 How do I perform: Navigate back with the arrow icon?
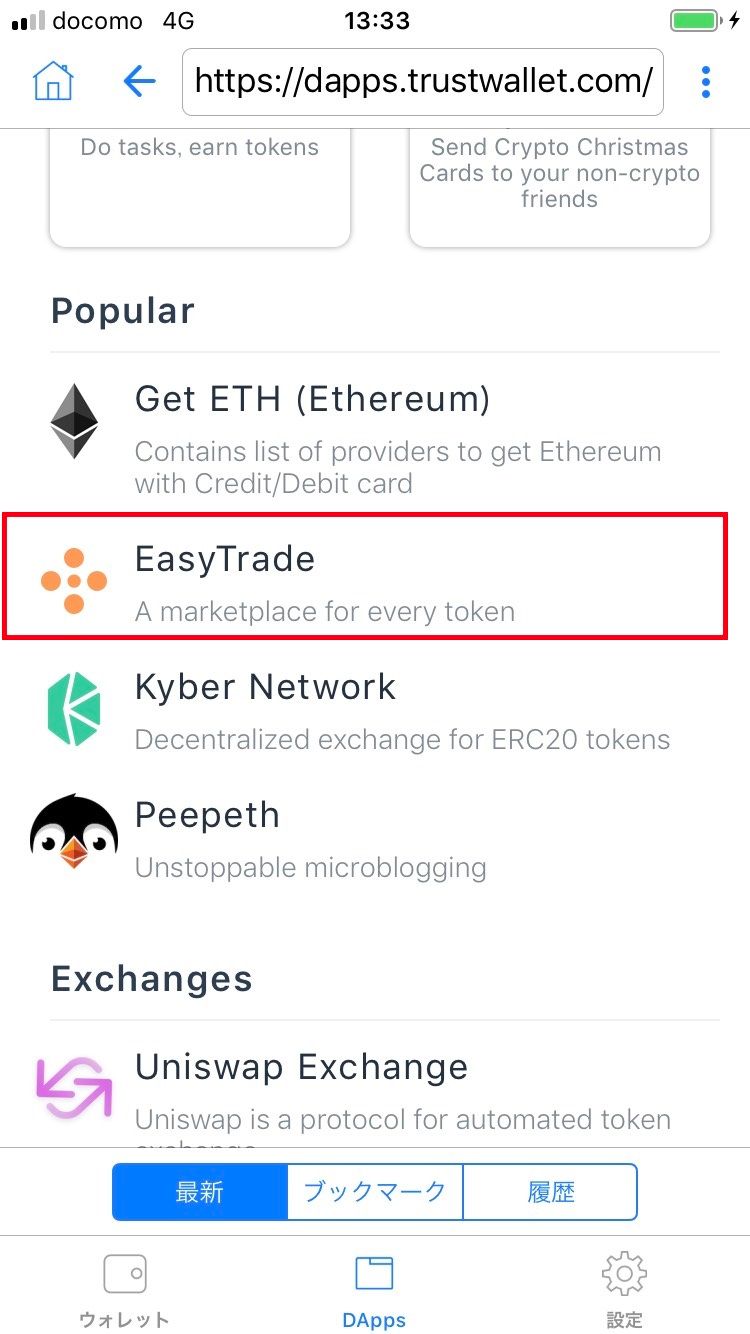(x=139, y=81)
